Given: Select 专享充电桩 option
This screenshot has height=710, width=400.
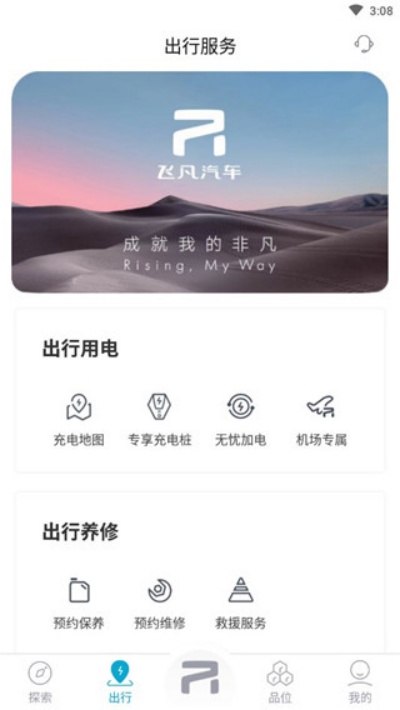Looking at the screenshot, I should 159,420.
